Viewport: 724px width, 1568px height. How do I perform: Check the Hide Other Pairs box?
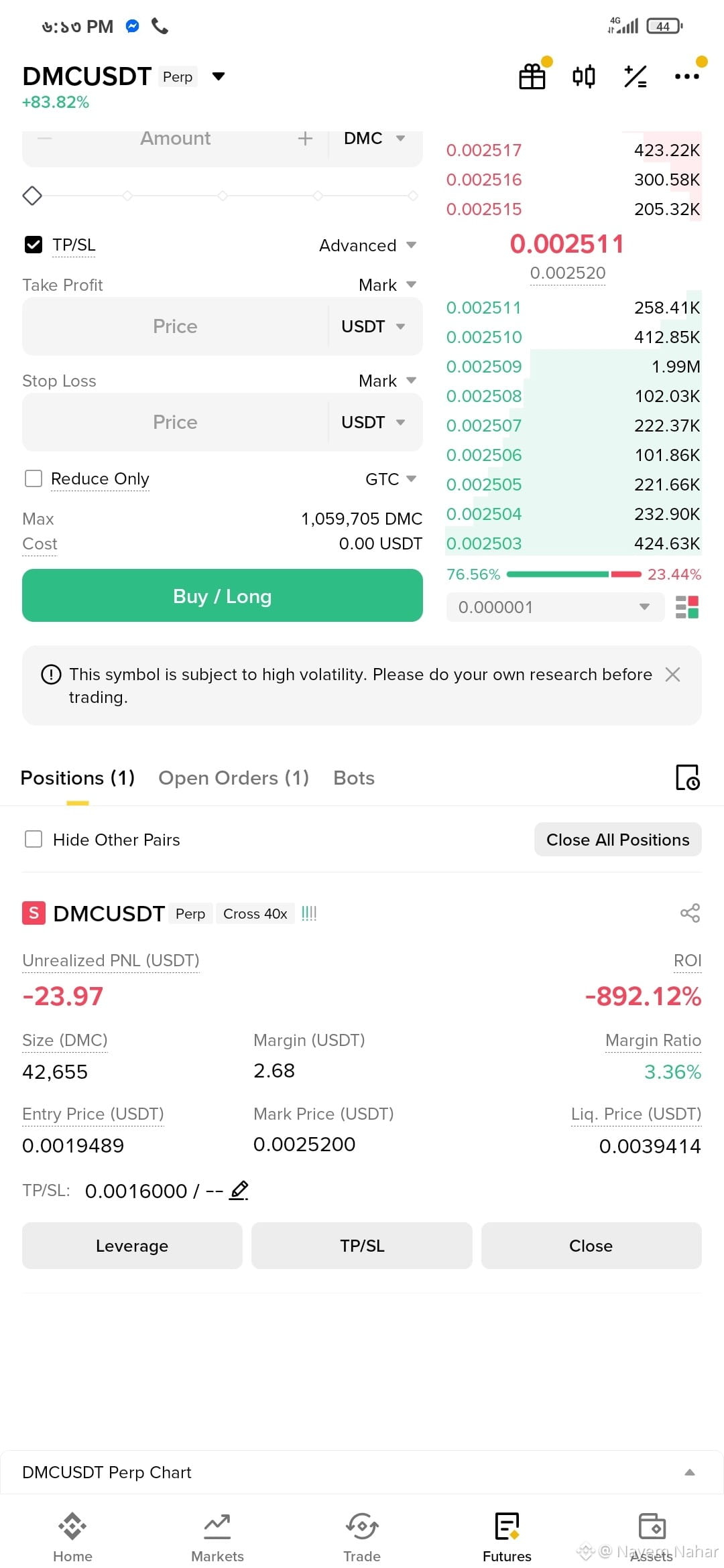(x=34, y=840)
